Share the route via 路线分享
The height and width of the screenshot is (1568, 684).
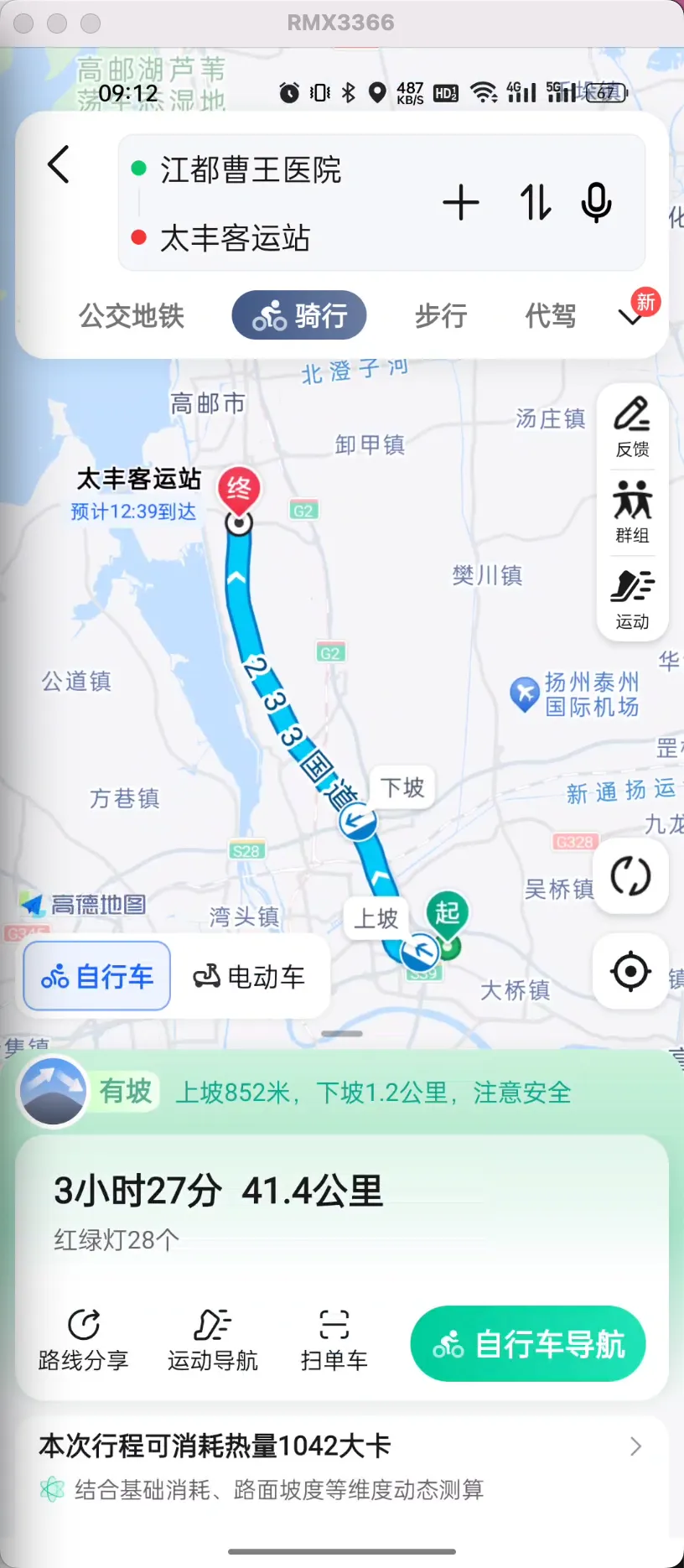coord(83,1343)
